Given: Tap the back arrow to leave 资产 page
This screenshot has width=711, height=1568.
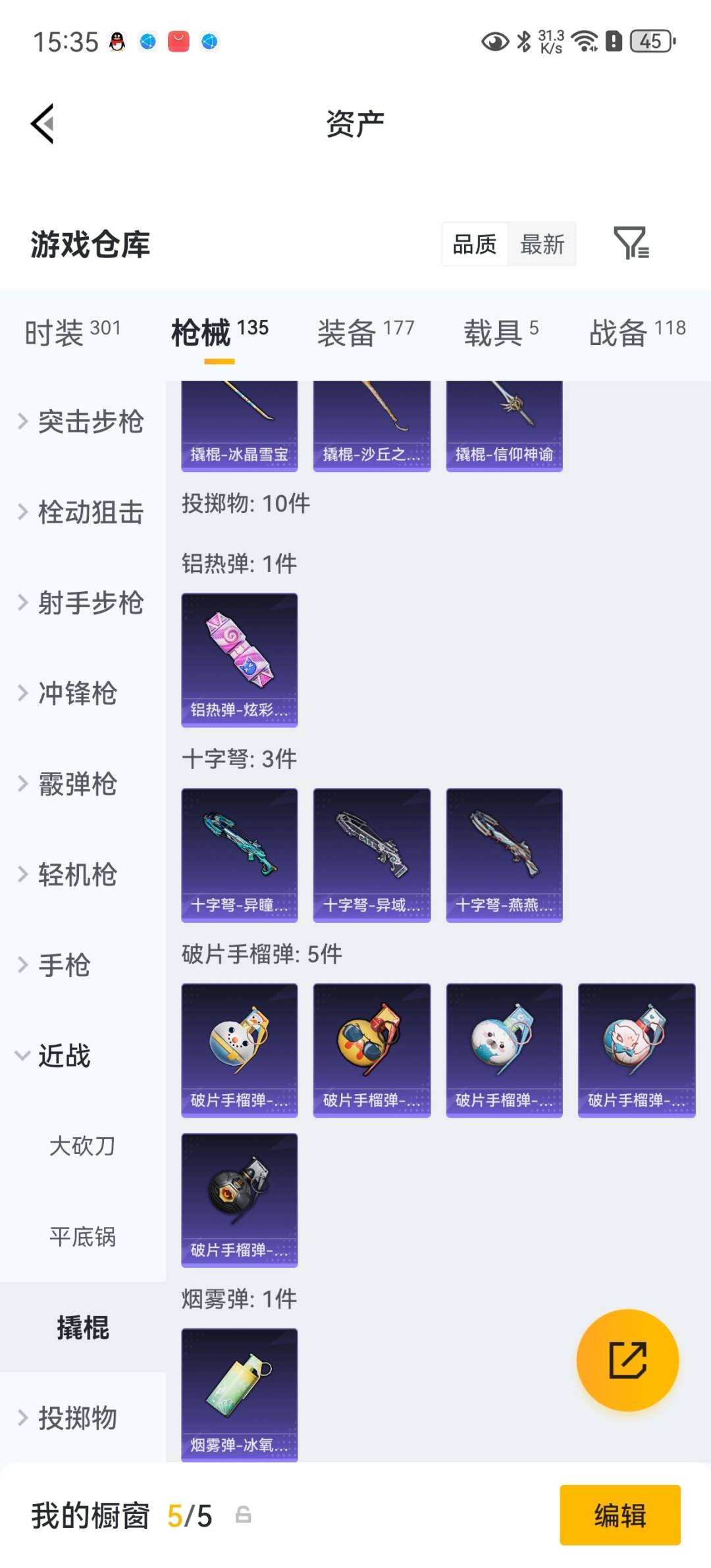Looking at the screenshot, I should tap(43, 124).
